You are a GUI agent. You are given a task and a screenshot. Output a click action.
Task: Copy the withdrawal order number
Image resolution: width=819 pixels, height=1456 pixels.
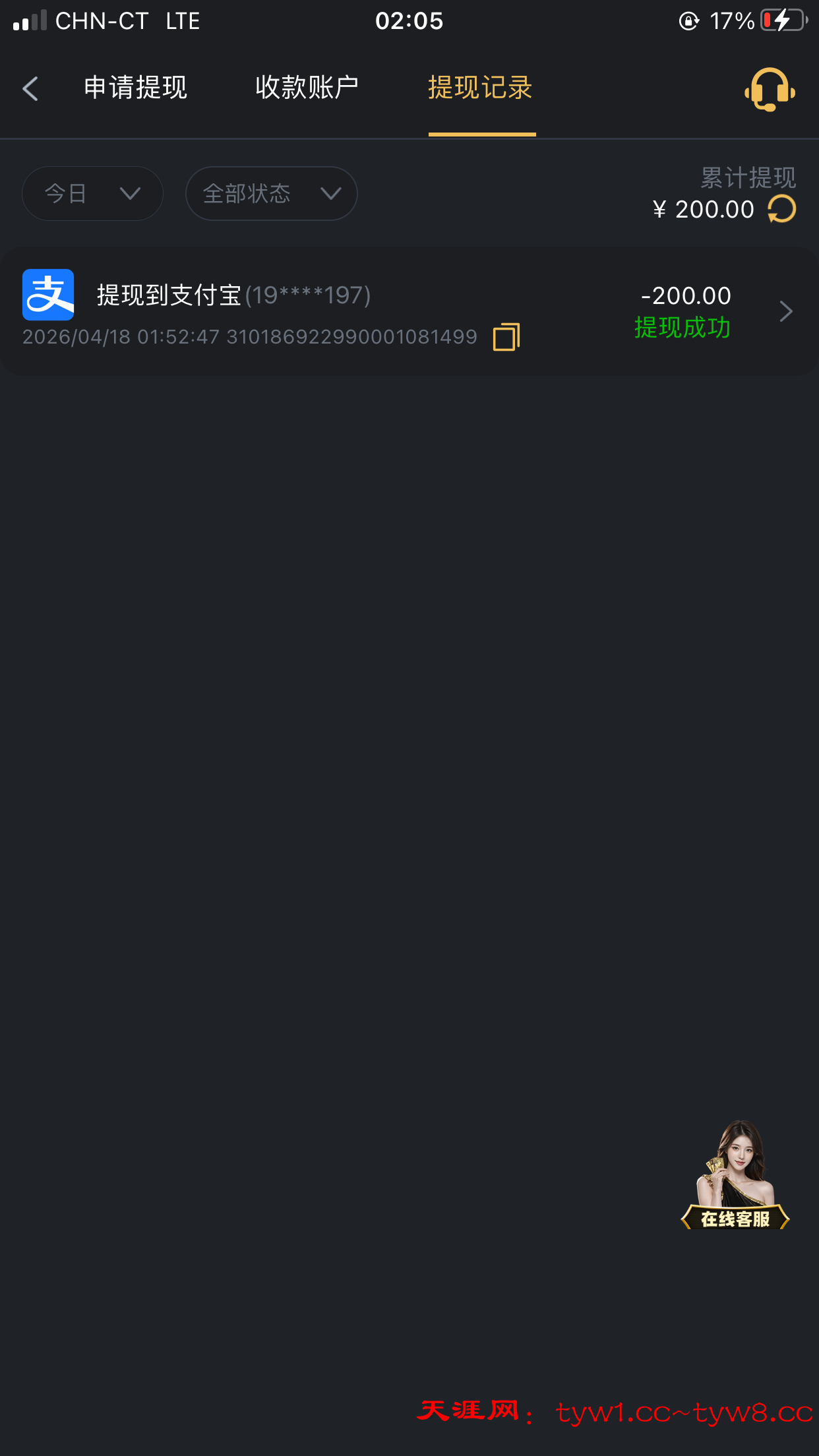506,337
